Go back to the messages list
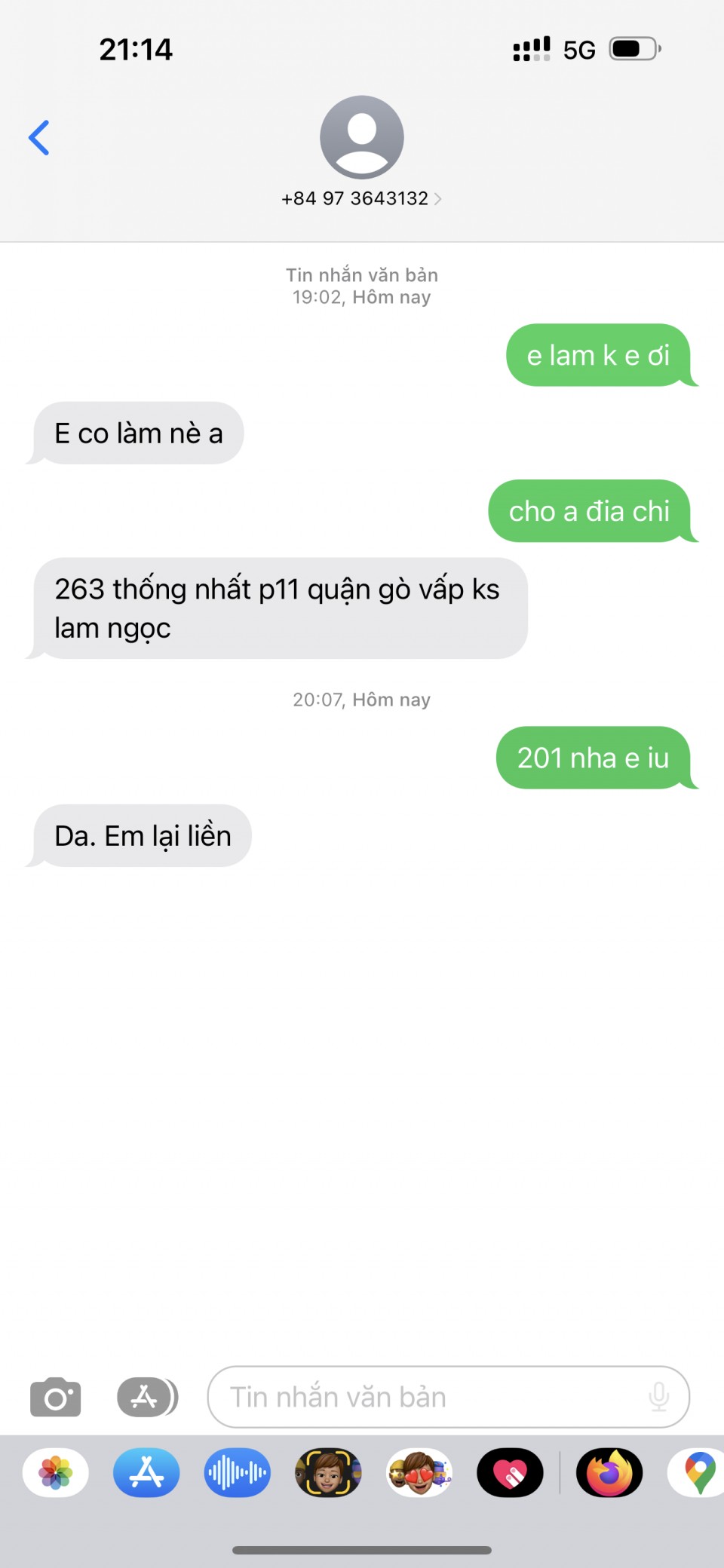The height and width of the screenshot is (1568, 724). [39, 138]
